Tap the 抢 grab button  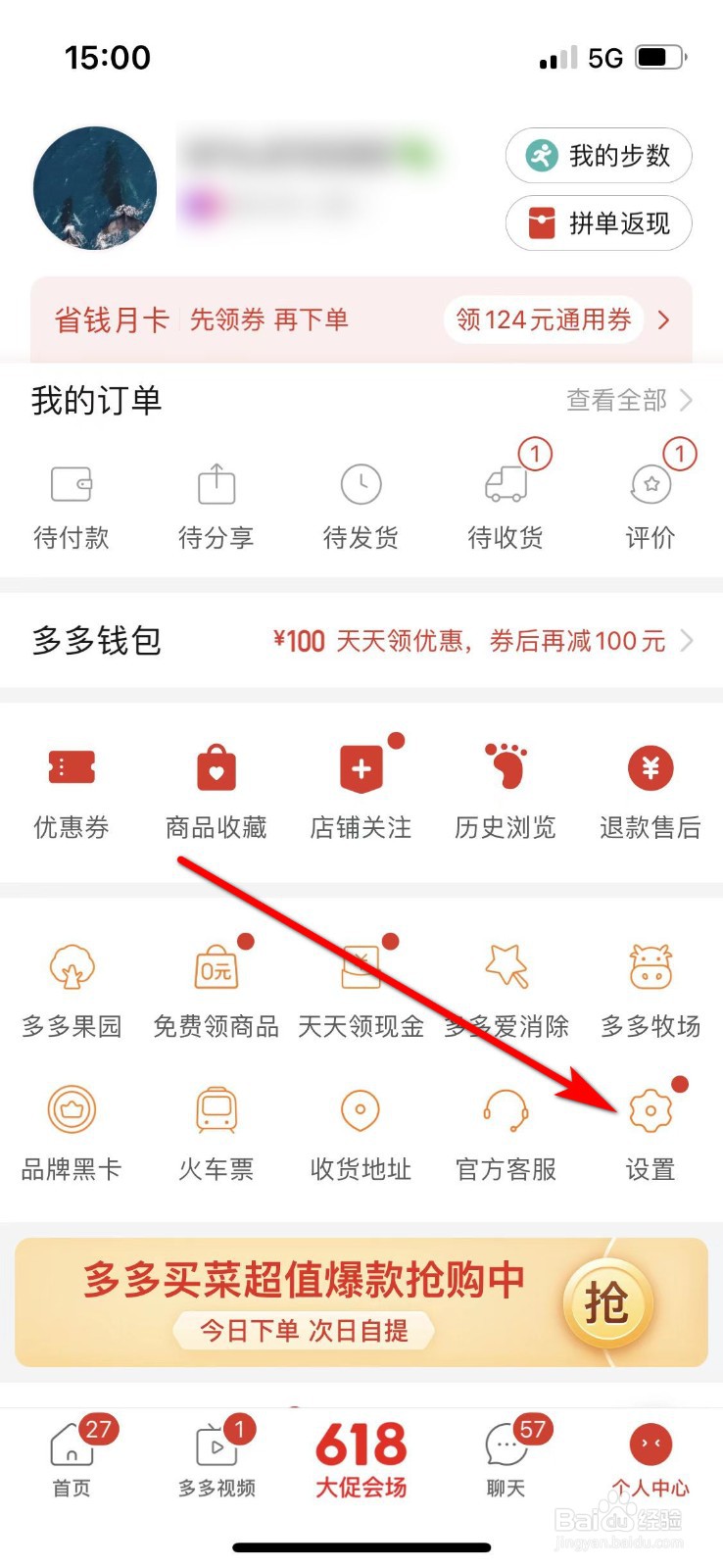click(x=607, y=1303)
